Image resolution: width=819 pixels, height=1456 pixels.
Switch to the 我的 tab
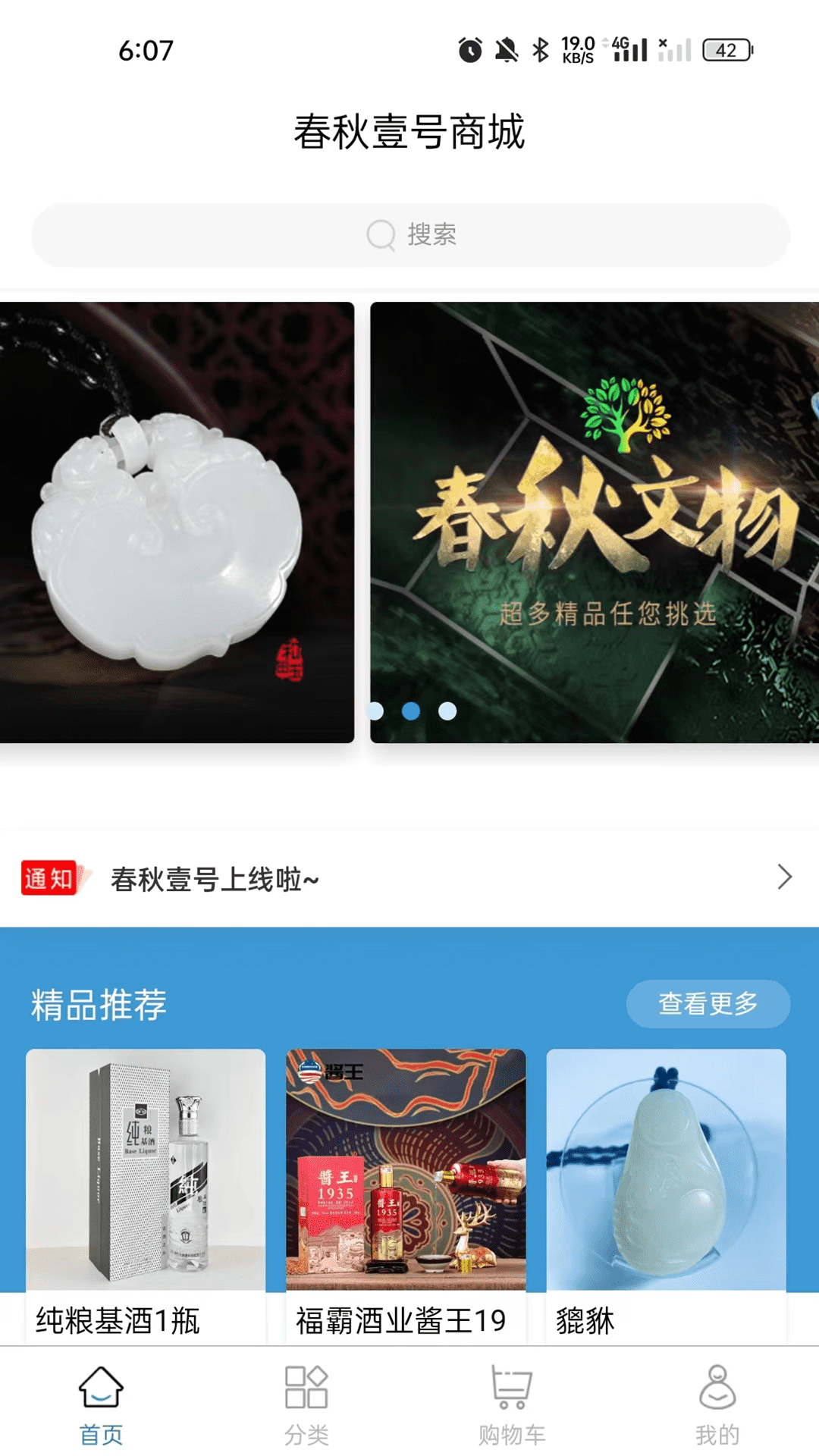(x=717, y=1404)
